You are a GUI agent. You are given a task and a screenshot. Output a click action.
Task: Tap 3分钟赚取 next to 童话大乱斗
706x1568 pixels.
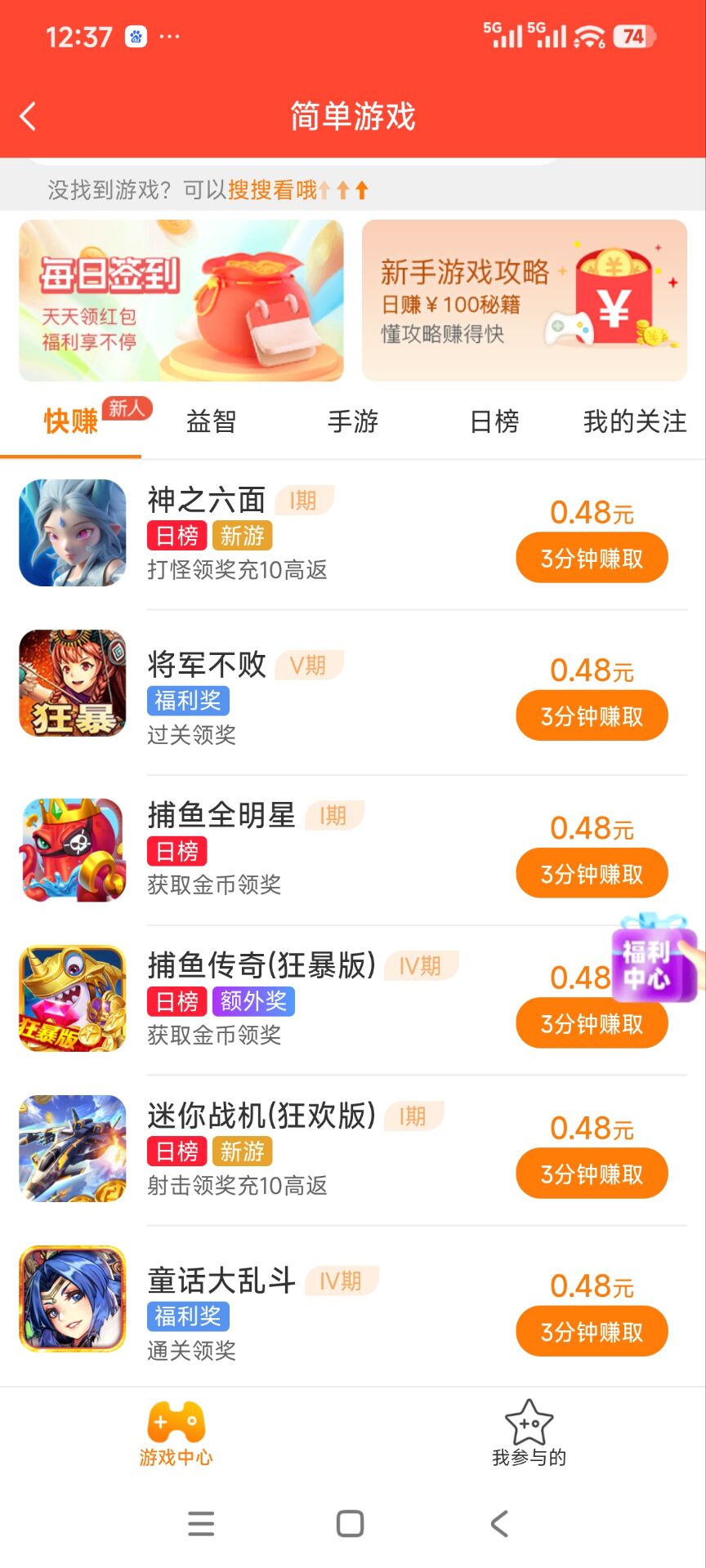pyautogui.click(x=591, y=1330)
